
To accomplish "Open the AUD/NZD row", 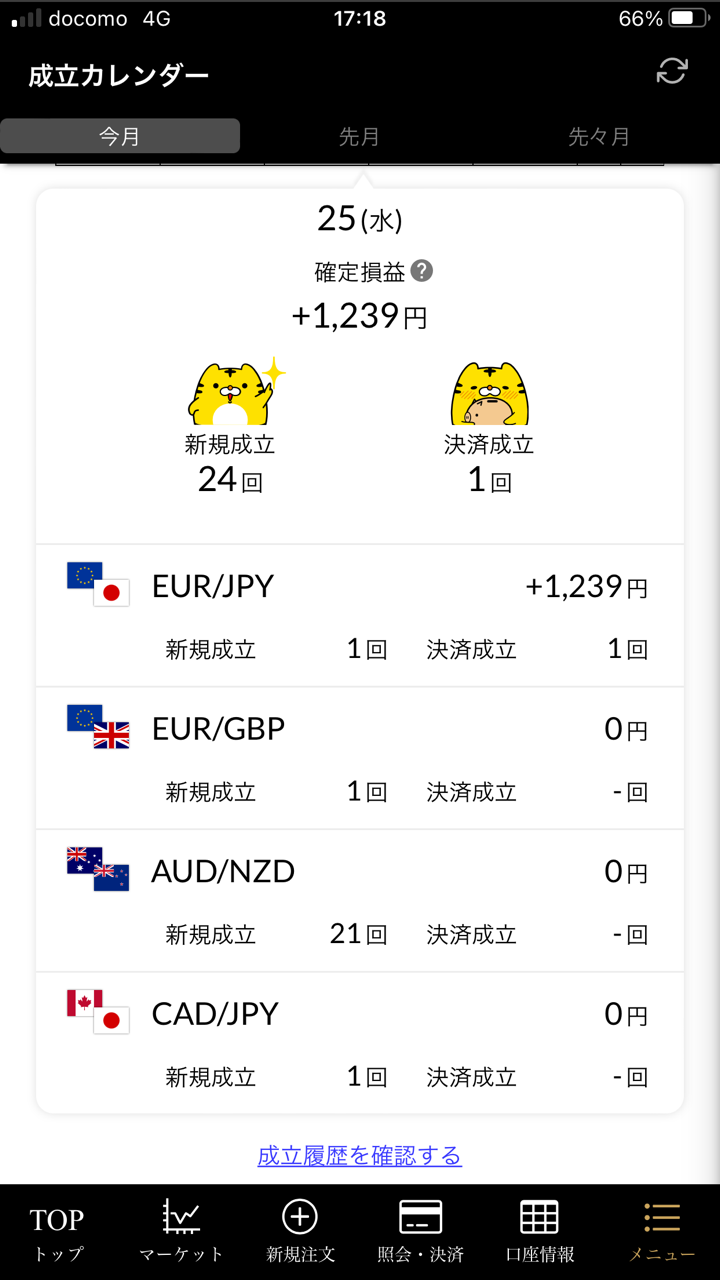I will 360,900.
